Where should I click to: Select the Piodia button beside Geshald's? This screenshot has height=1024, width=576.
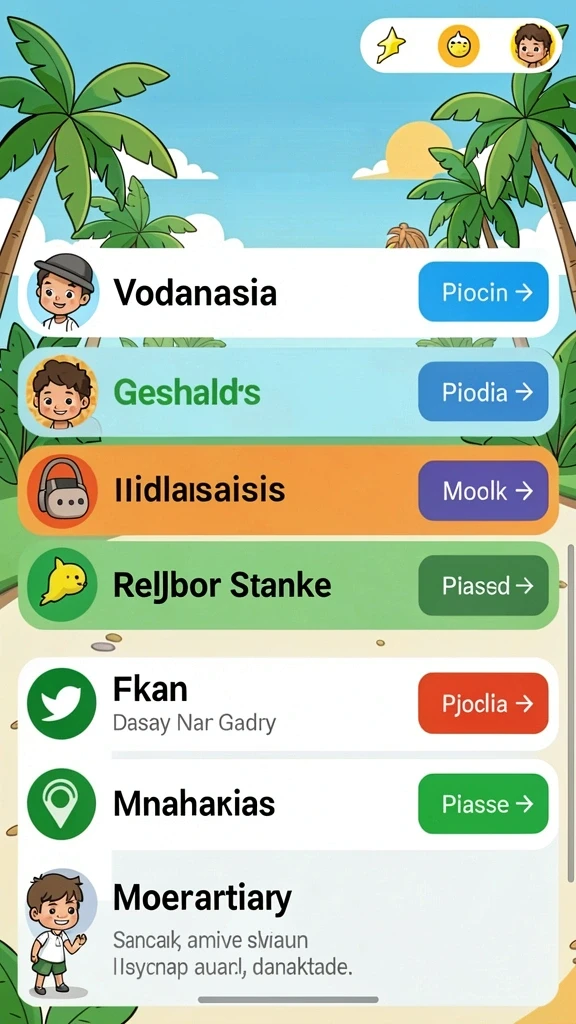(x=483, y=392)
